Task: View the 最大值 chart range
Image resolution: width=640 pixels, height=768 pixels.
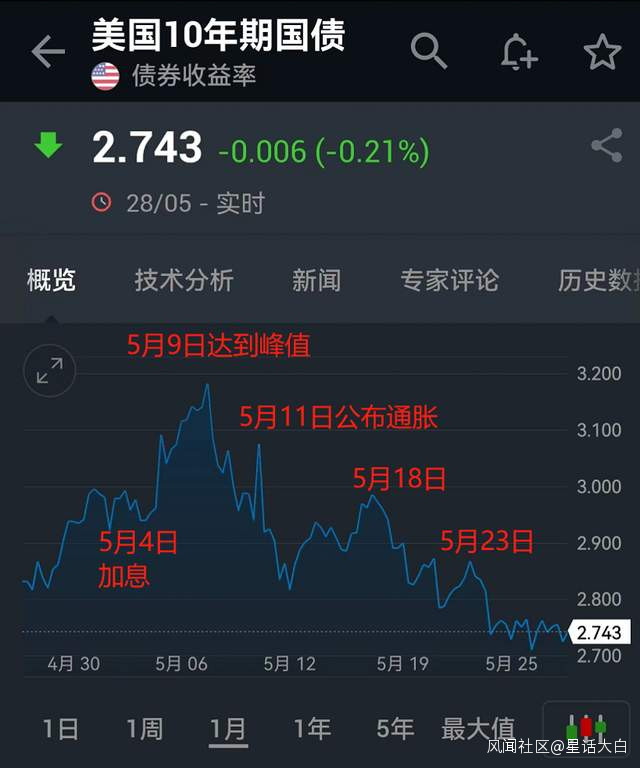Action: click(478, 729)
